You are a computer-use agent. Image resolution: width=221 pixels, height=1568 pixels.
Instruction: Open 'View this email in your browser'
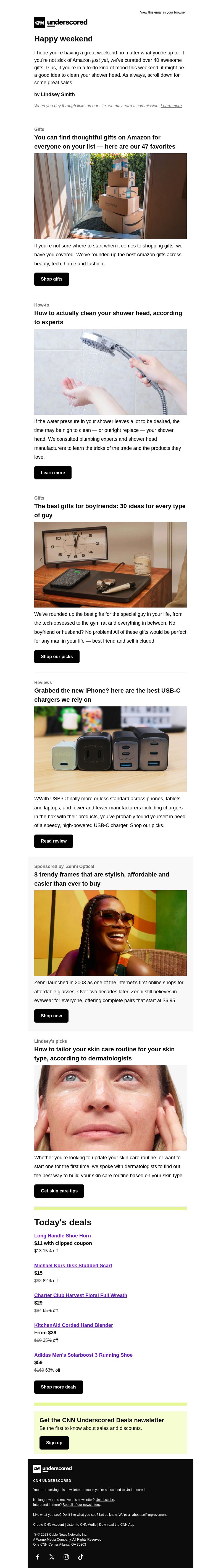point(162,12)
